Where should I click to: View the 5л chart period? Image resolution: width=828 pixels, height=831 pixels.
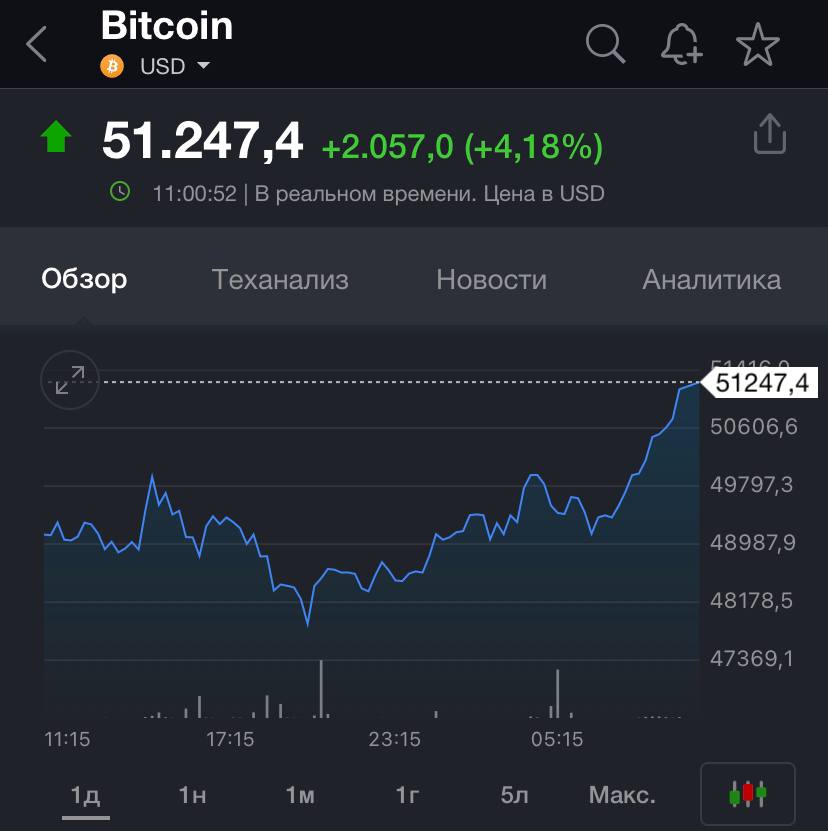click(514, 795)
